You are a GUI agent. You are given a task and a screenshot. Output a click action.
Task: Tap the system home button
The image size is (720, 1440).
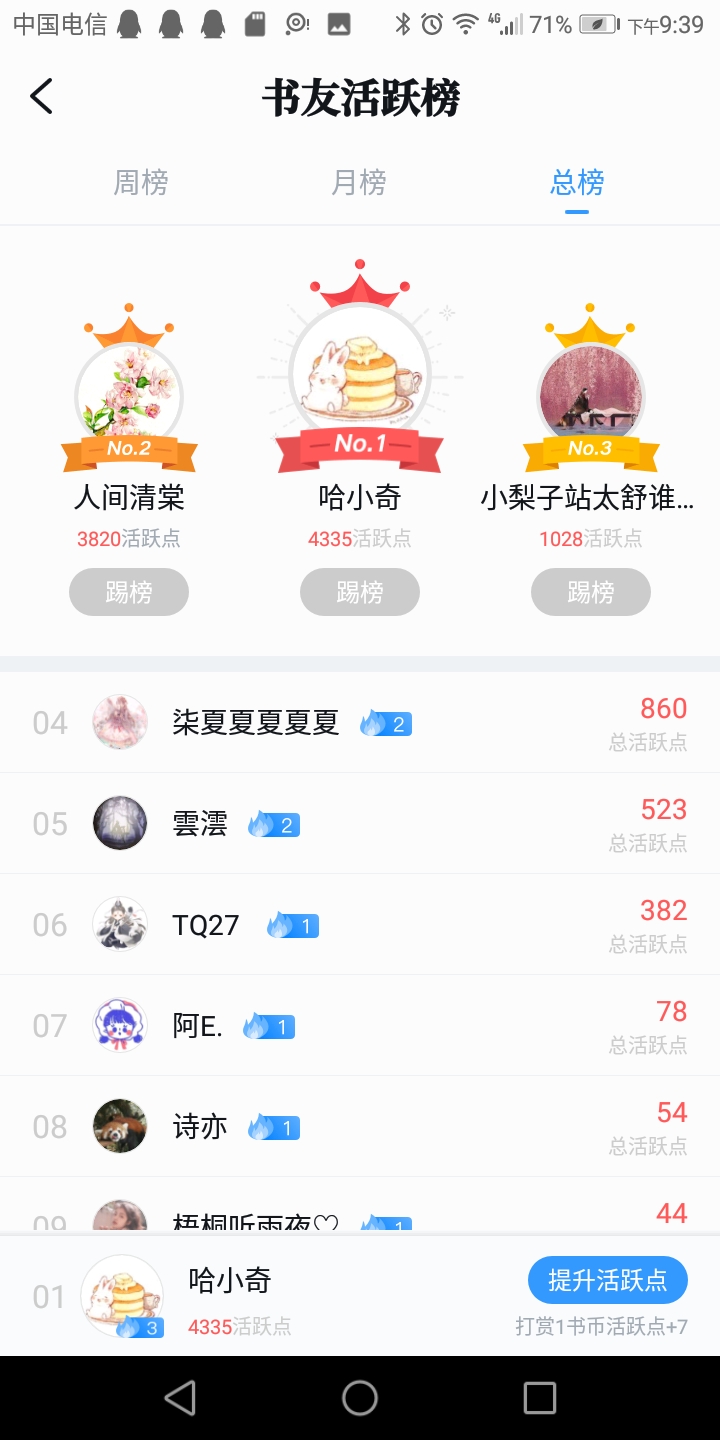tap(360, 1398)
